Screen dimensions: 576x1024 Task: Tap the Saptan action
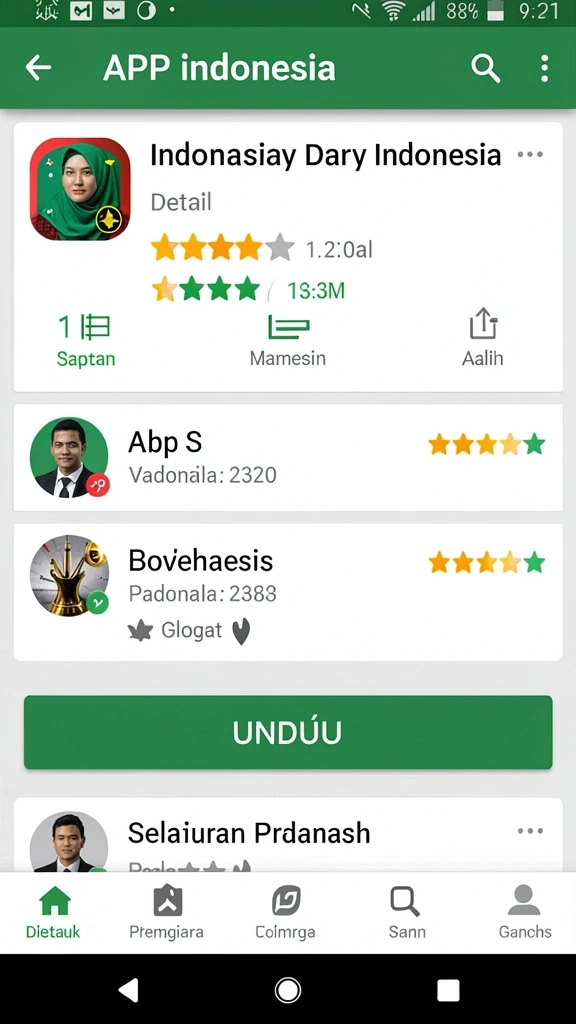coord(86,341)
